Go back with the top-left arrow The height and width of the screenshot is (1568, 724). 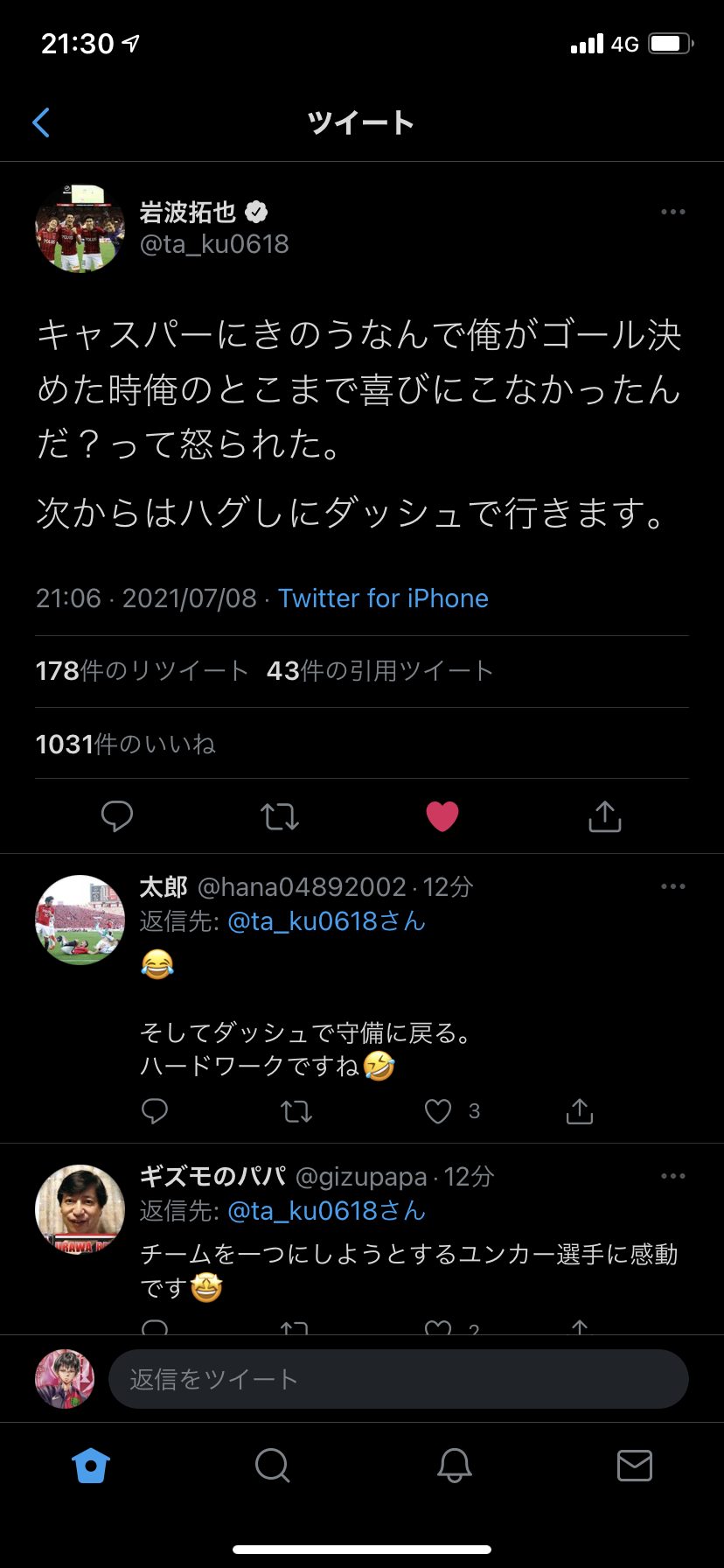coord(41,122)
